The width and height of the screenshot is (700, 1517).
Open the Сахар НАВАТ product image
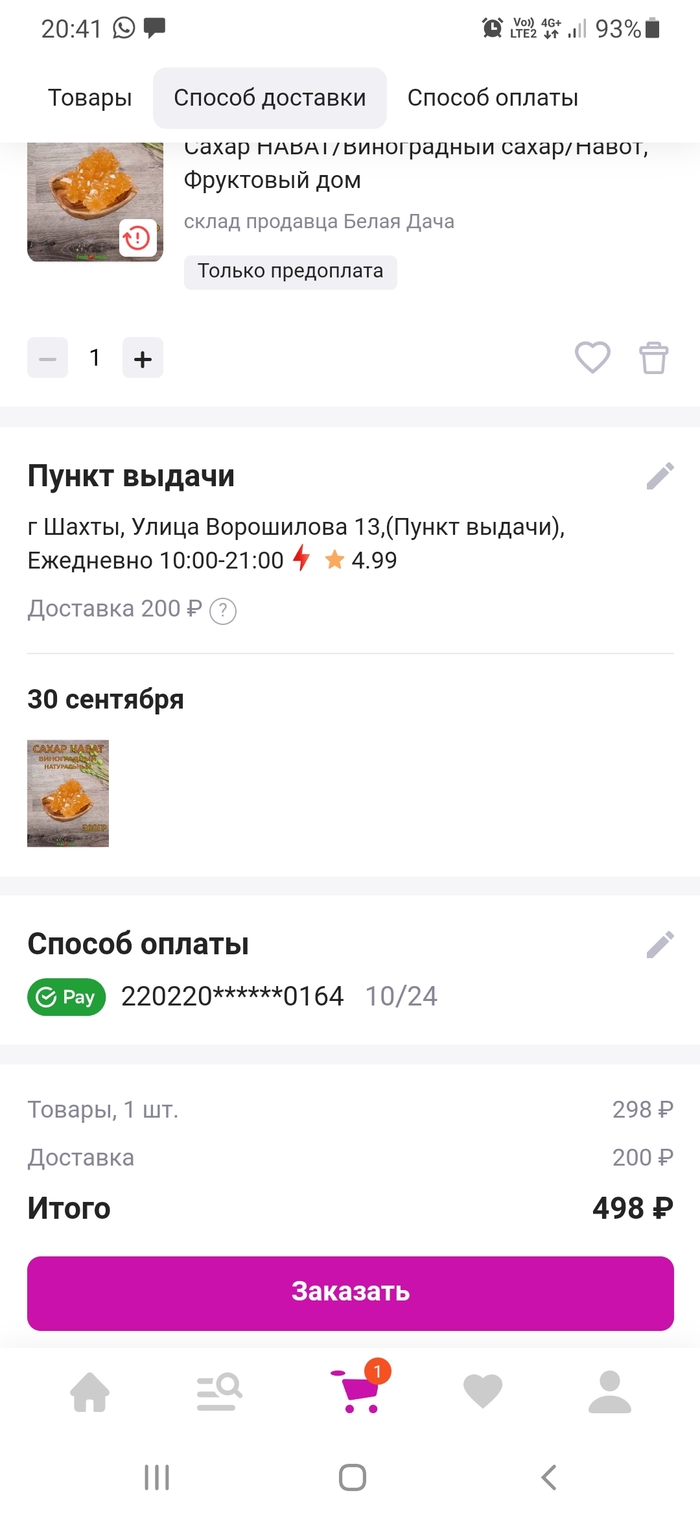pos(95,200)
